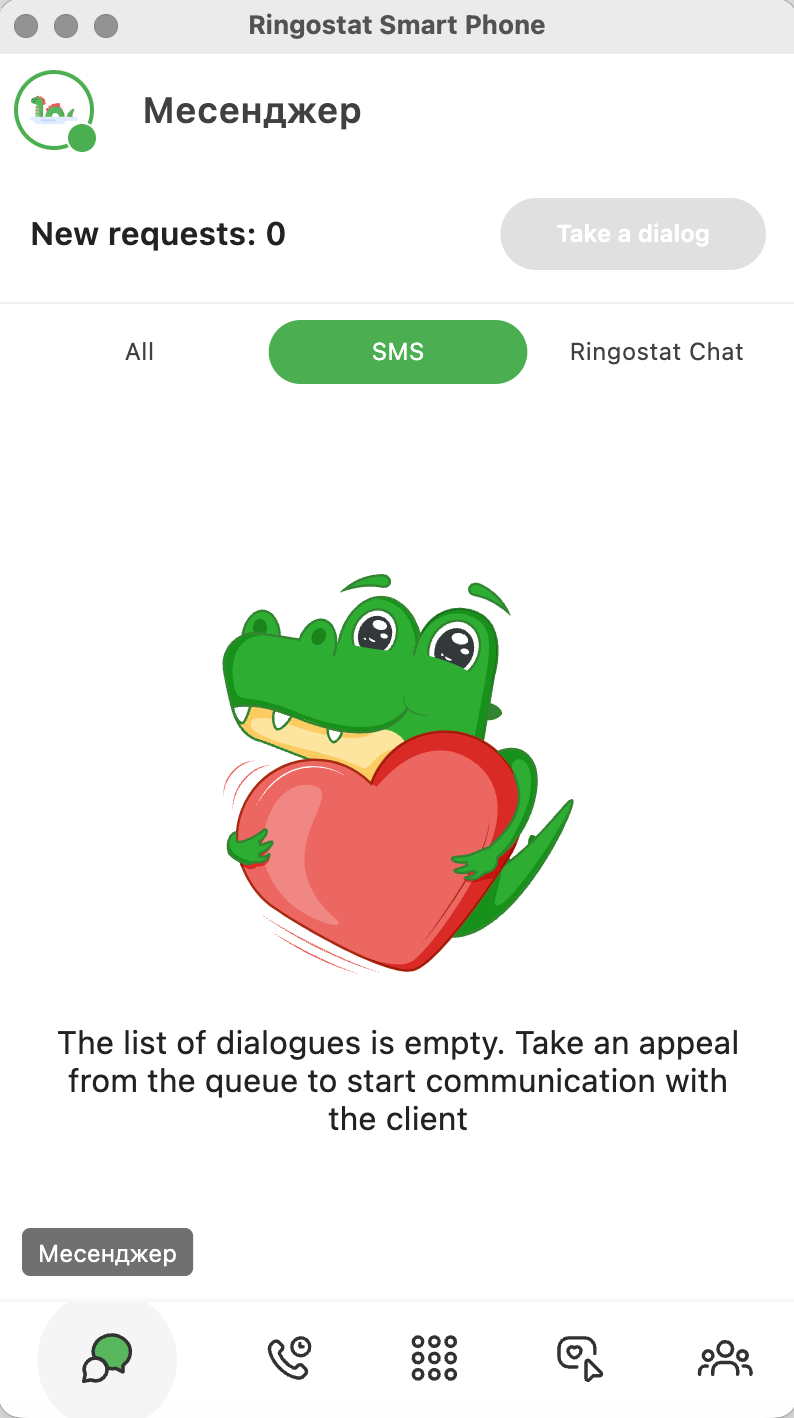Open the messenger chat bubbles tab
Screen dimensions: 794x1418
[x=107, y=1358]
